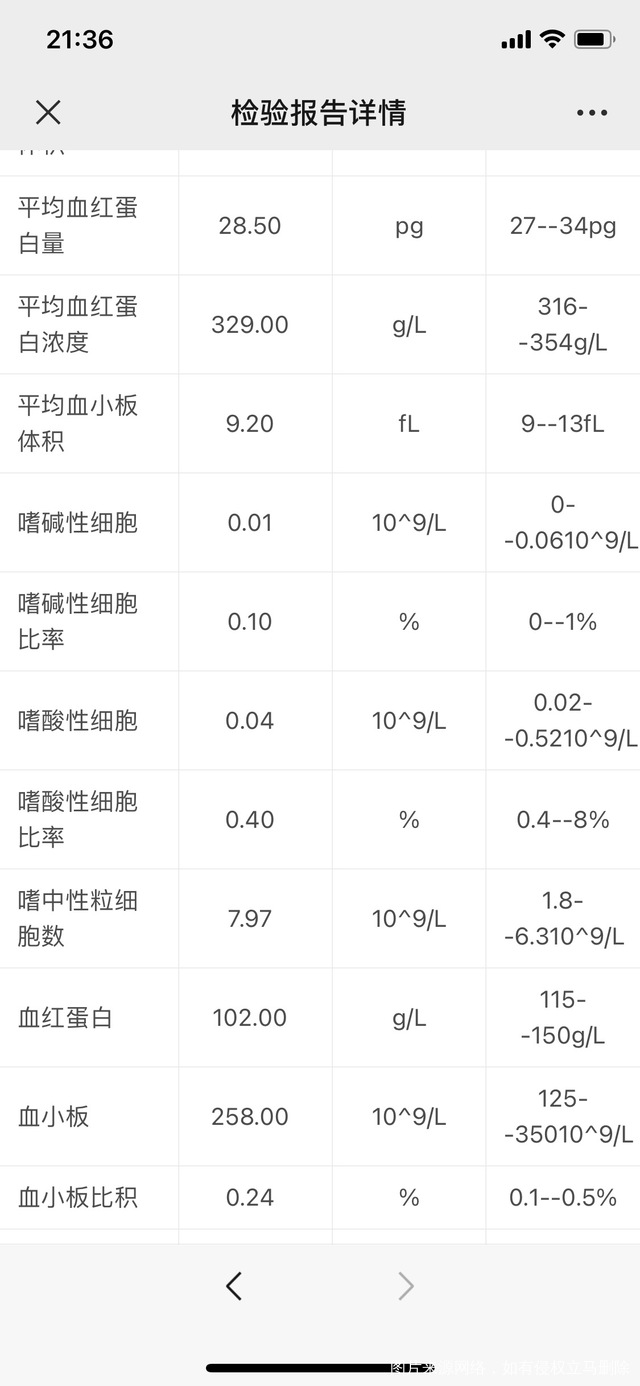
Task: Go forward with the bottom right arrow
Action: coord(405,1286)
